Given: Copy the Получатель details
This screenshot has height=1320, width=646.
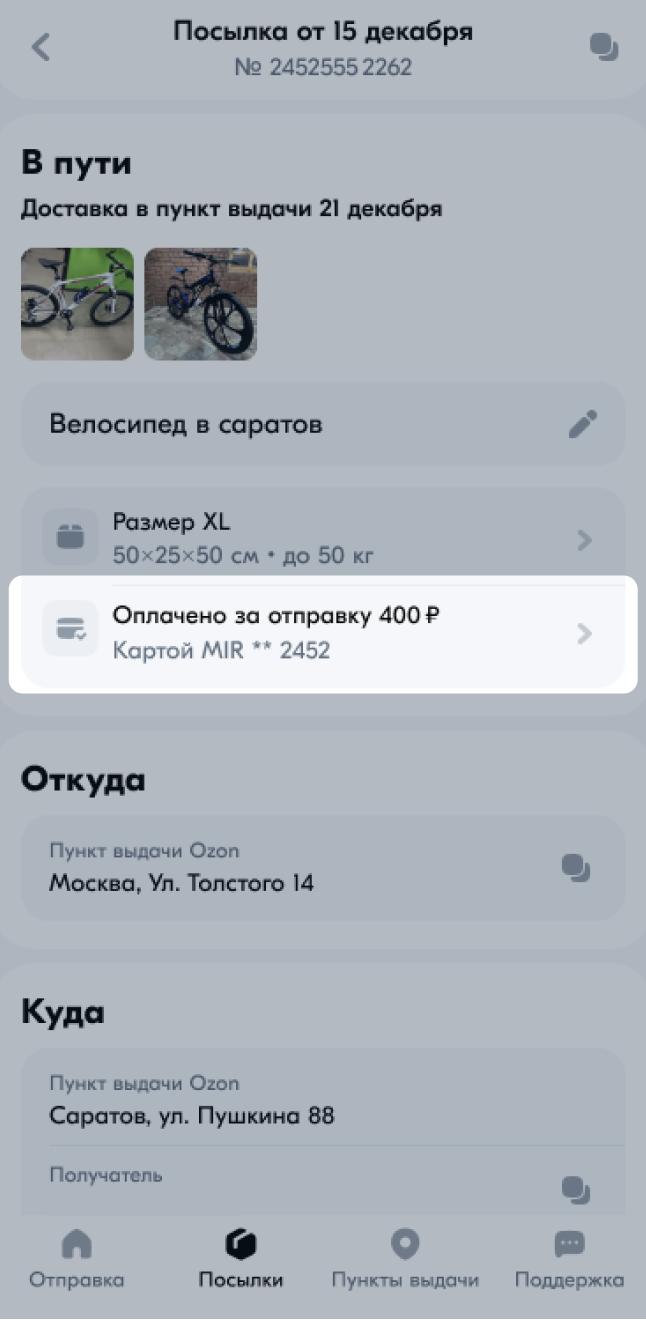Looking at the screenshot, I should pos(576,1189).
